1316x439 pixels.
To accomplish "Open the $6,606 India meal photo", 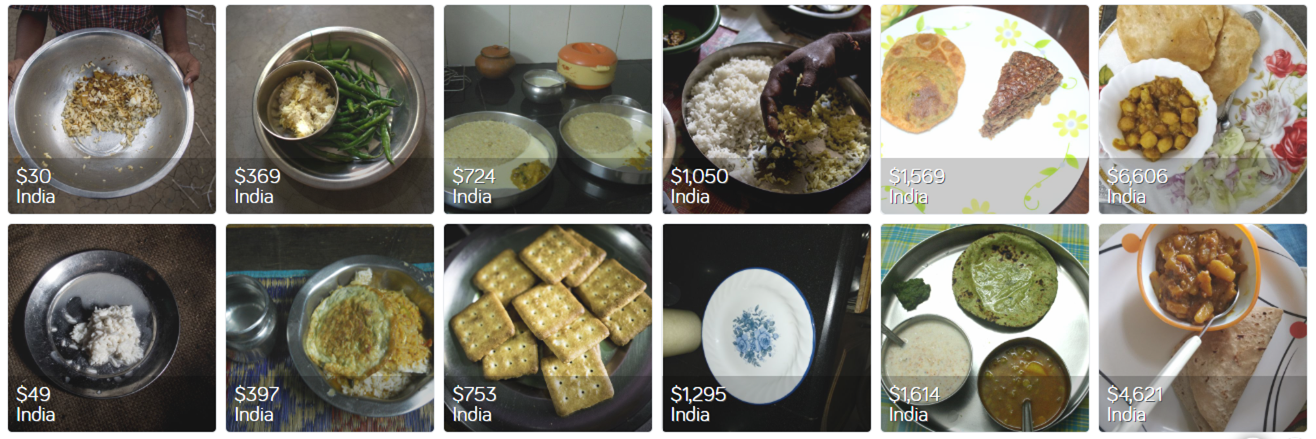I will pos(1203,108).
